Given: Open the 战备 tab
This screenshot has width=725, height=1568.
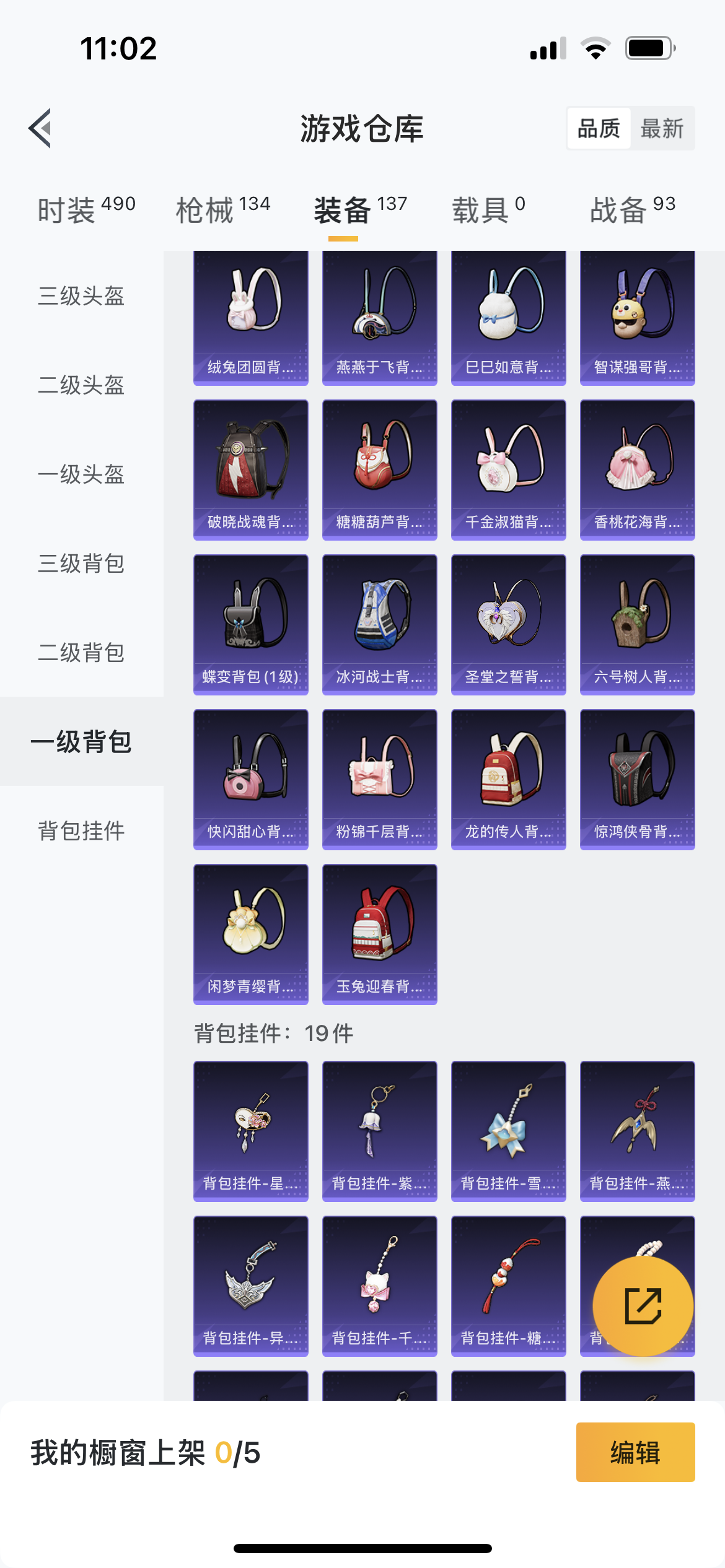Looking at the screenshot, I should [x=632, y=209].
